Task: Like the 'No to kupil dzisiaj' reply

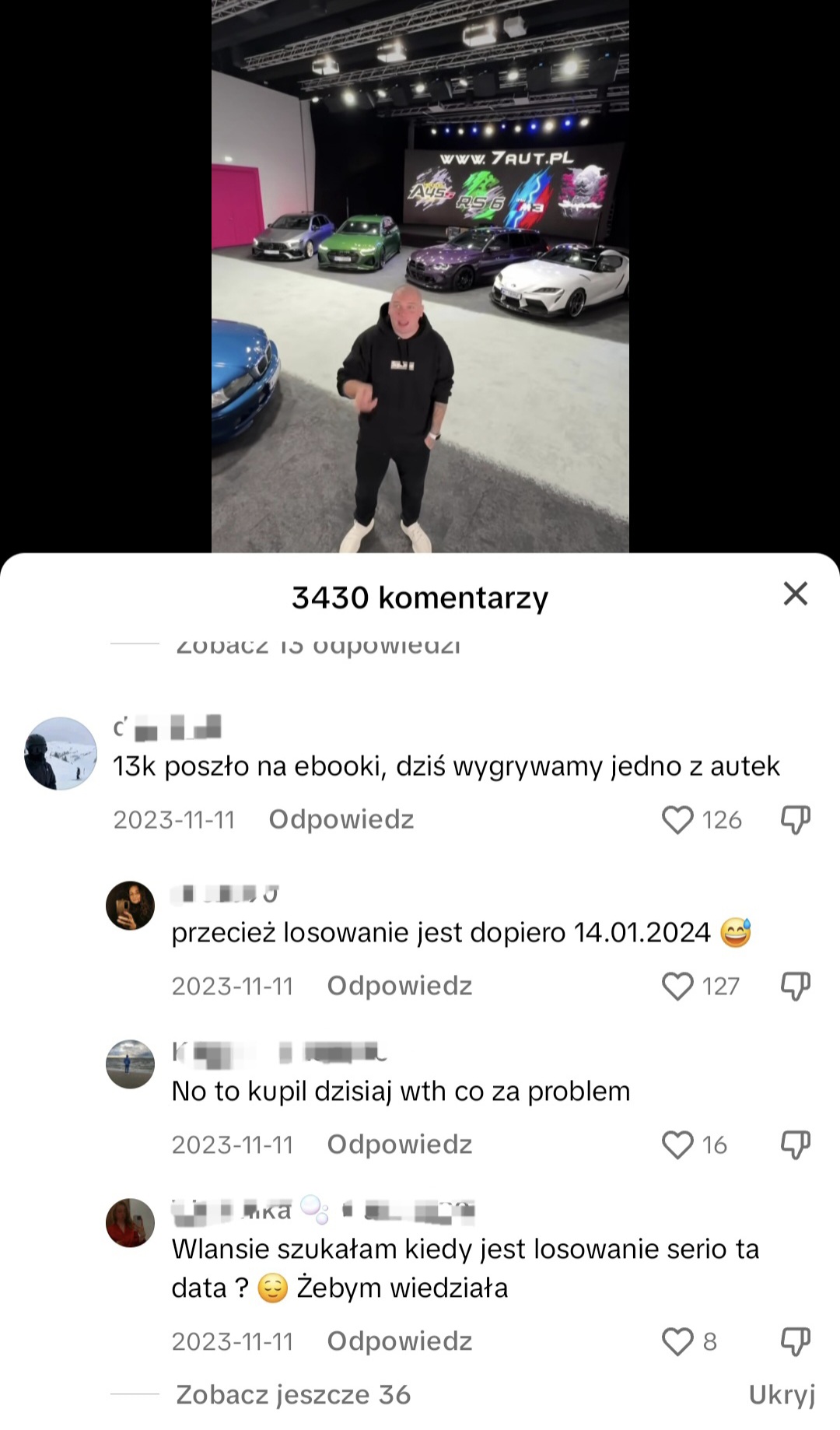Action: (x=677, y=1145)
